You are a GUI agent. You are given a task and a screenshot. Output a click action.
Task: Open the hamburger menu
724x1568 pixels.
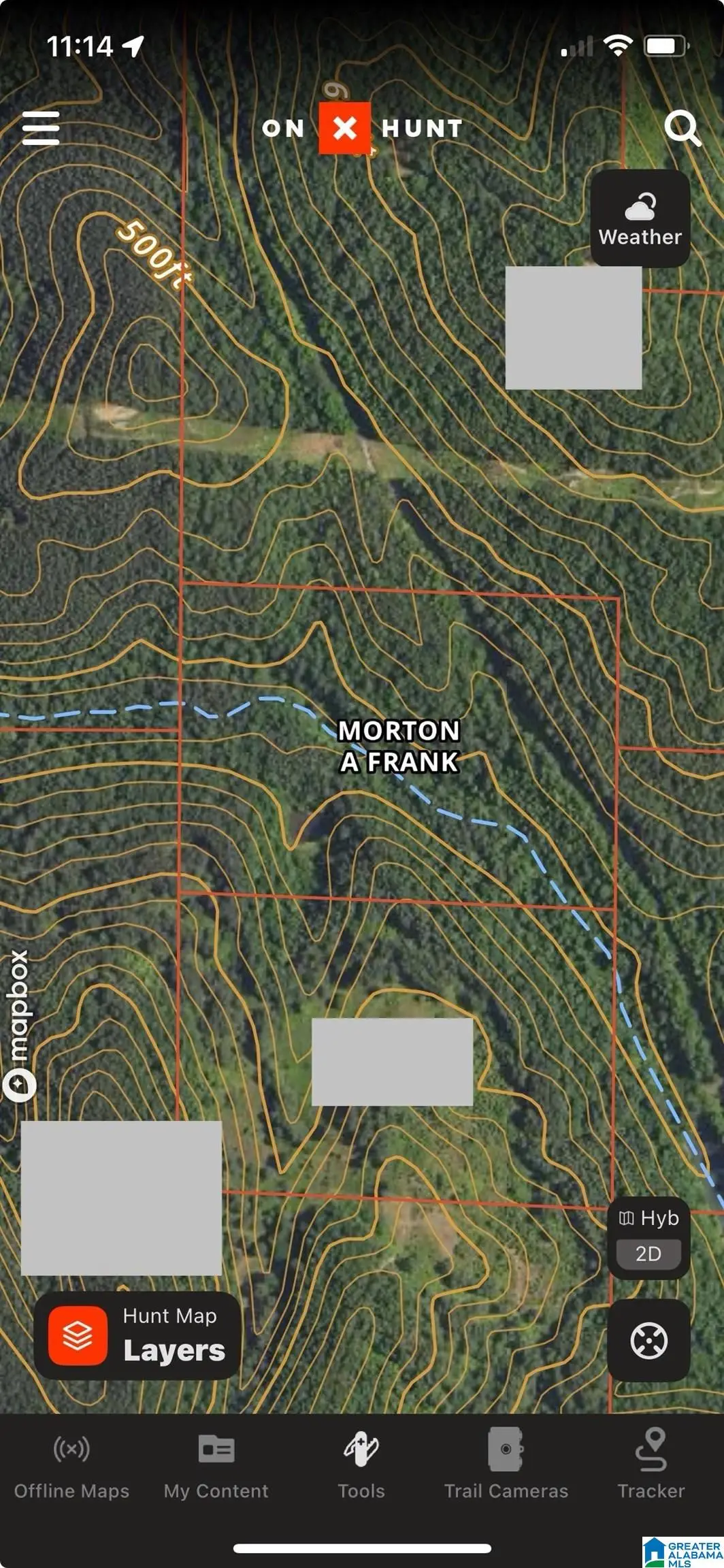coord(41,128)
